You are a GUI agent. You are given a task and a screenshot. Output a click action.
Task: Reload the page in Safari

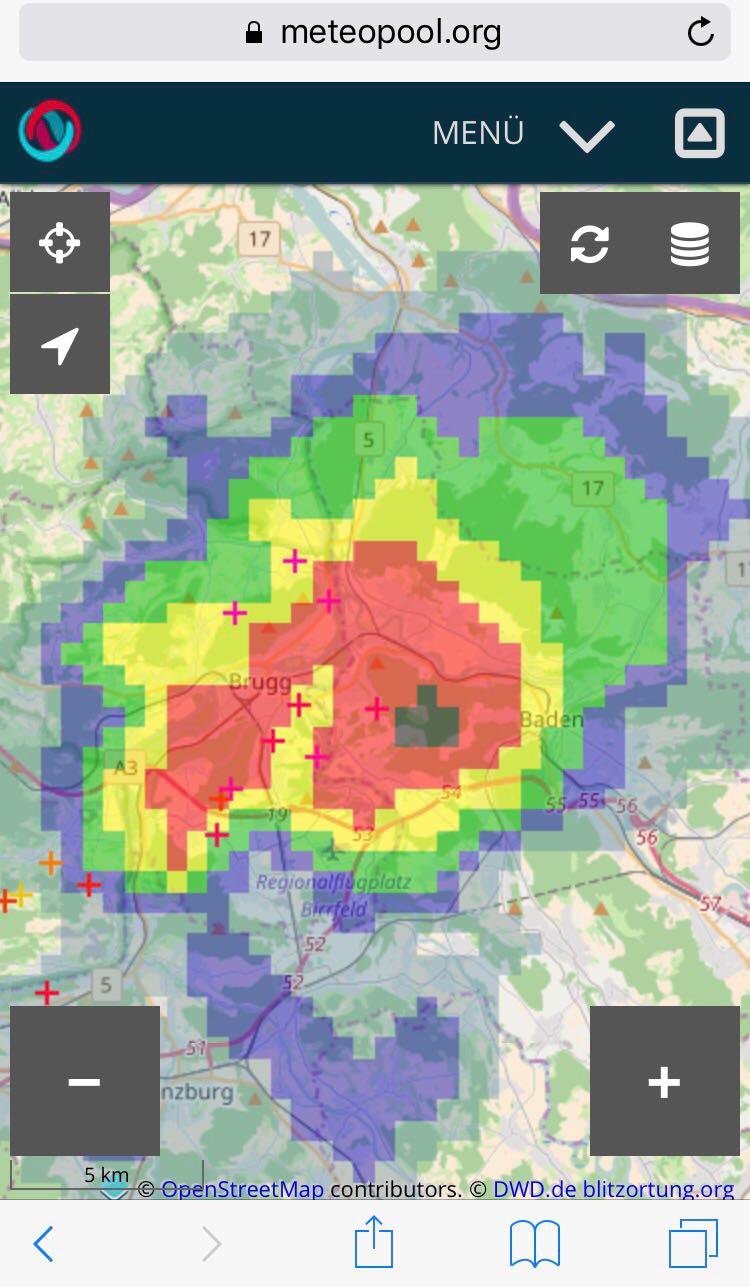[x=701, y=32]
